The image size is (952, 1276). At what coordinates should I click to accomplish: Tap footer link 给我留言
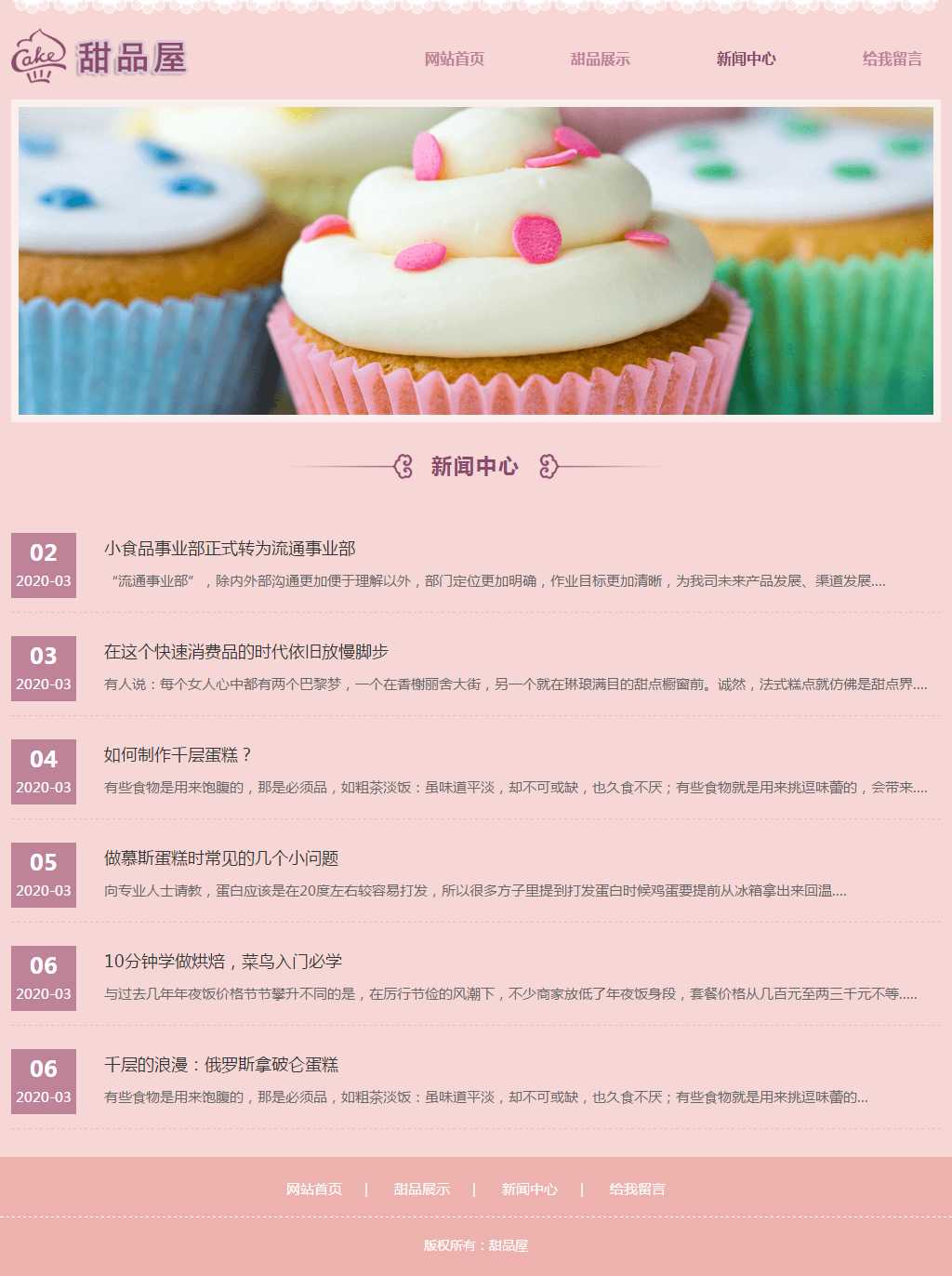637,1190
